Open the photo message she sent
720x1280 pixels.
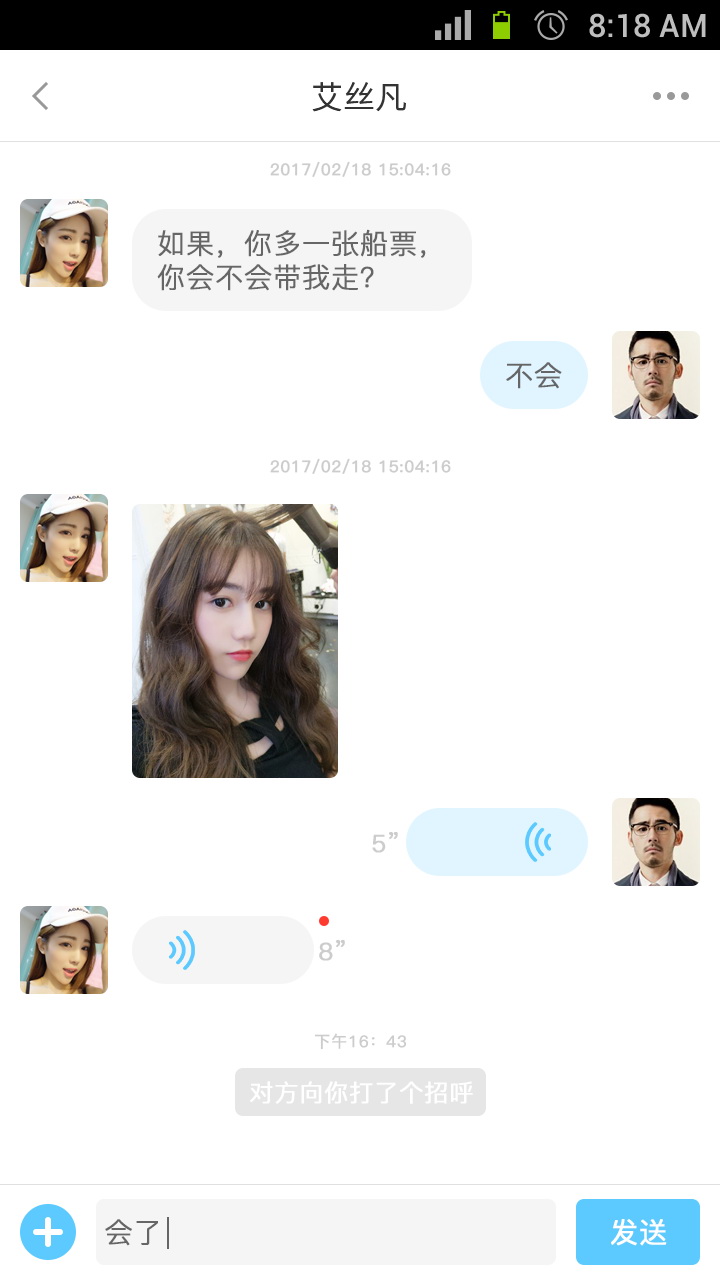[x=235, y=641]
